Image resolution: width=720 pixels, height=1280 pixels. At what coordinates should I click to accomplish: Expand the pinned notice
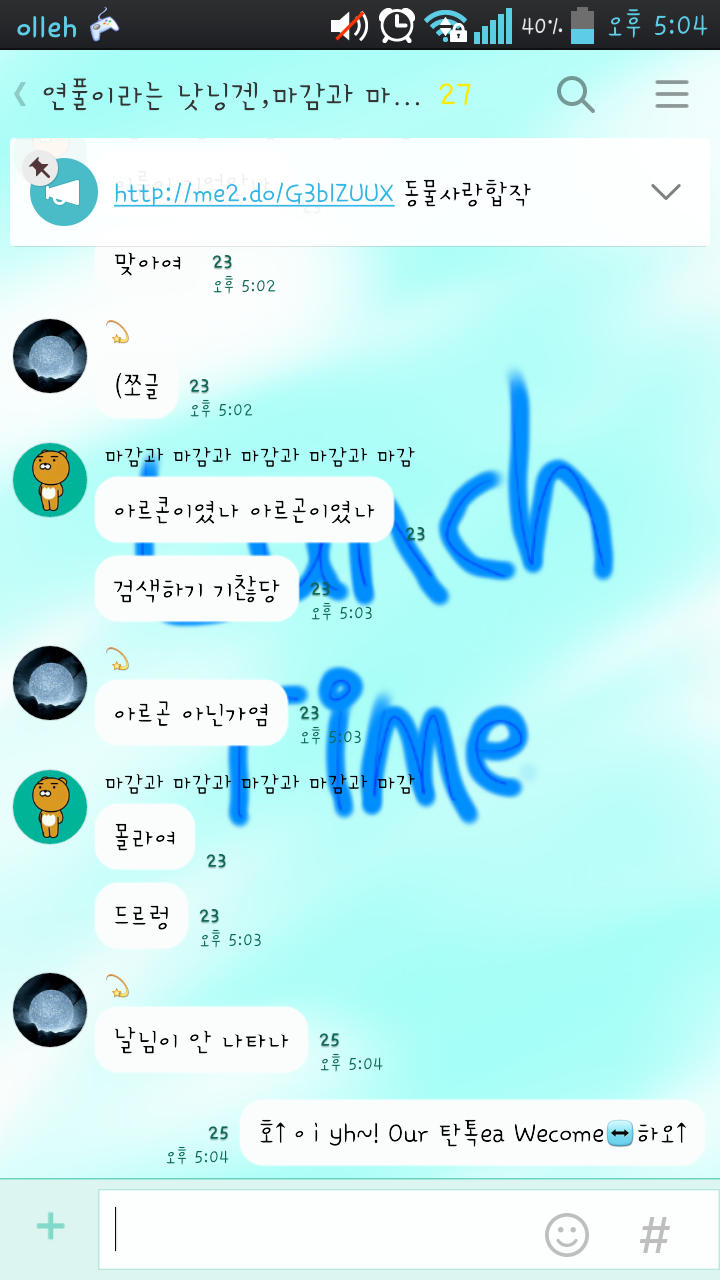(x=665, y=192)
